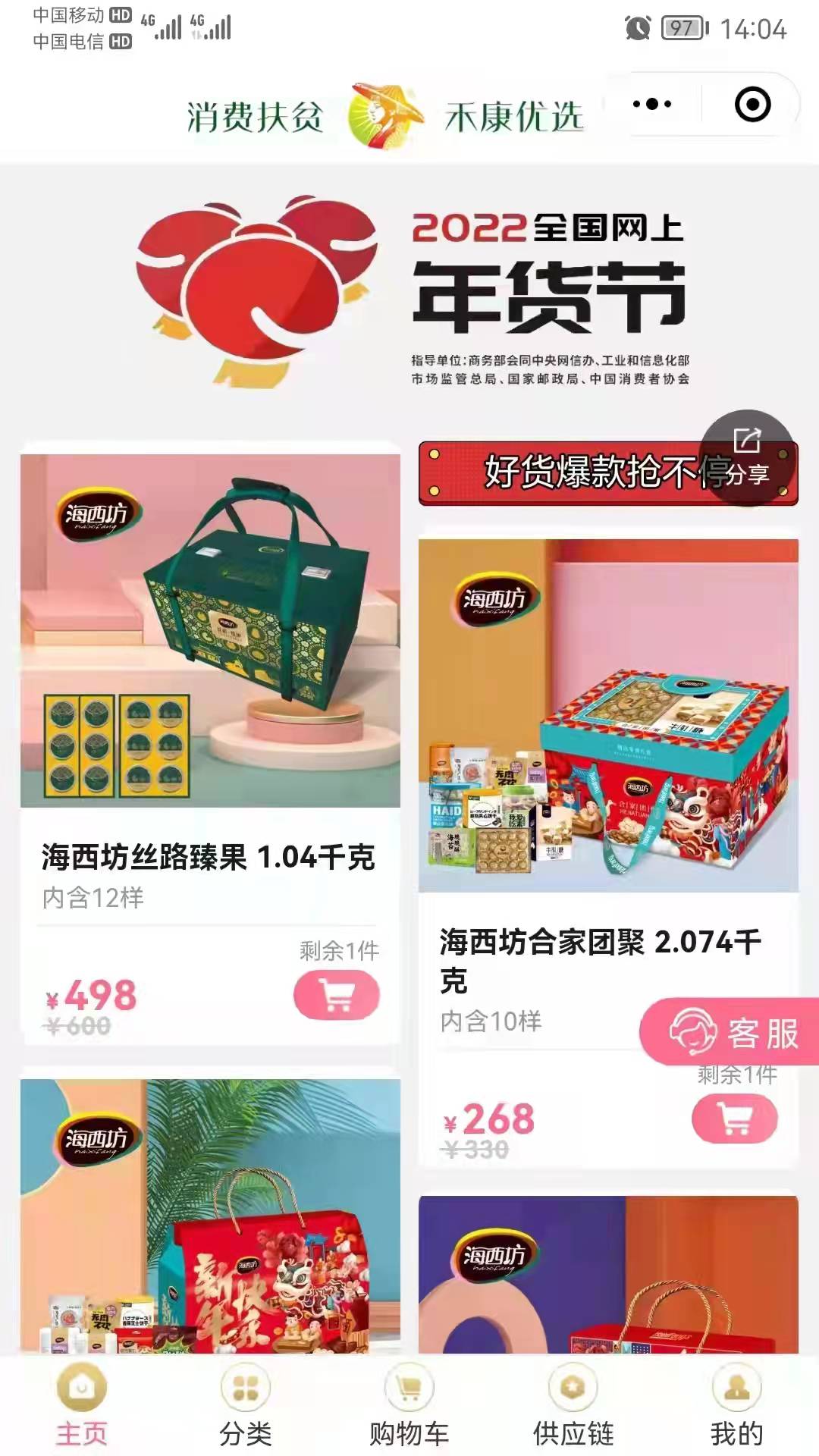Add 海西坊丝路臻果 to cart
This screenshot has height=1456, width=819.
coord(336,995)
